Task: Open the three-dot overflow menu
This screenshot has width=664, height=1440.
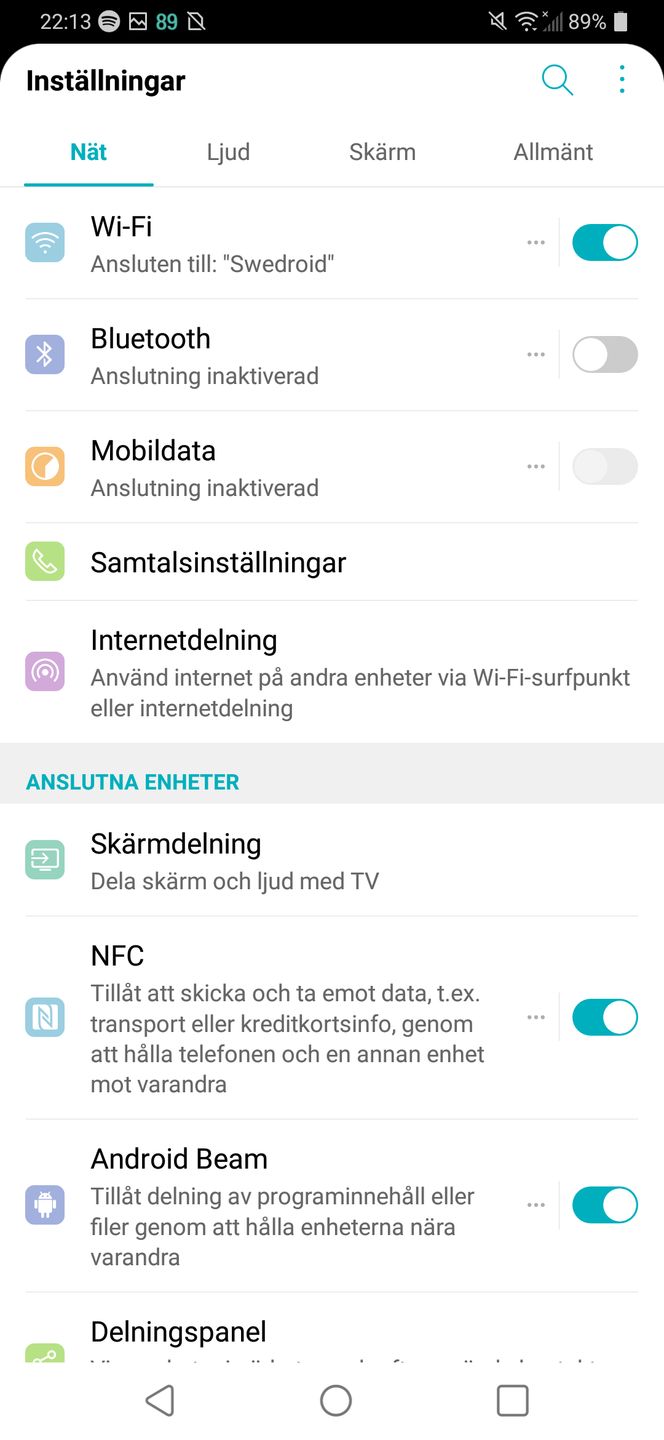Action: (622, 80)
